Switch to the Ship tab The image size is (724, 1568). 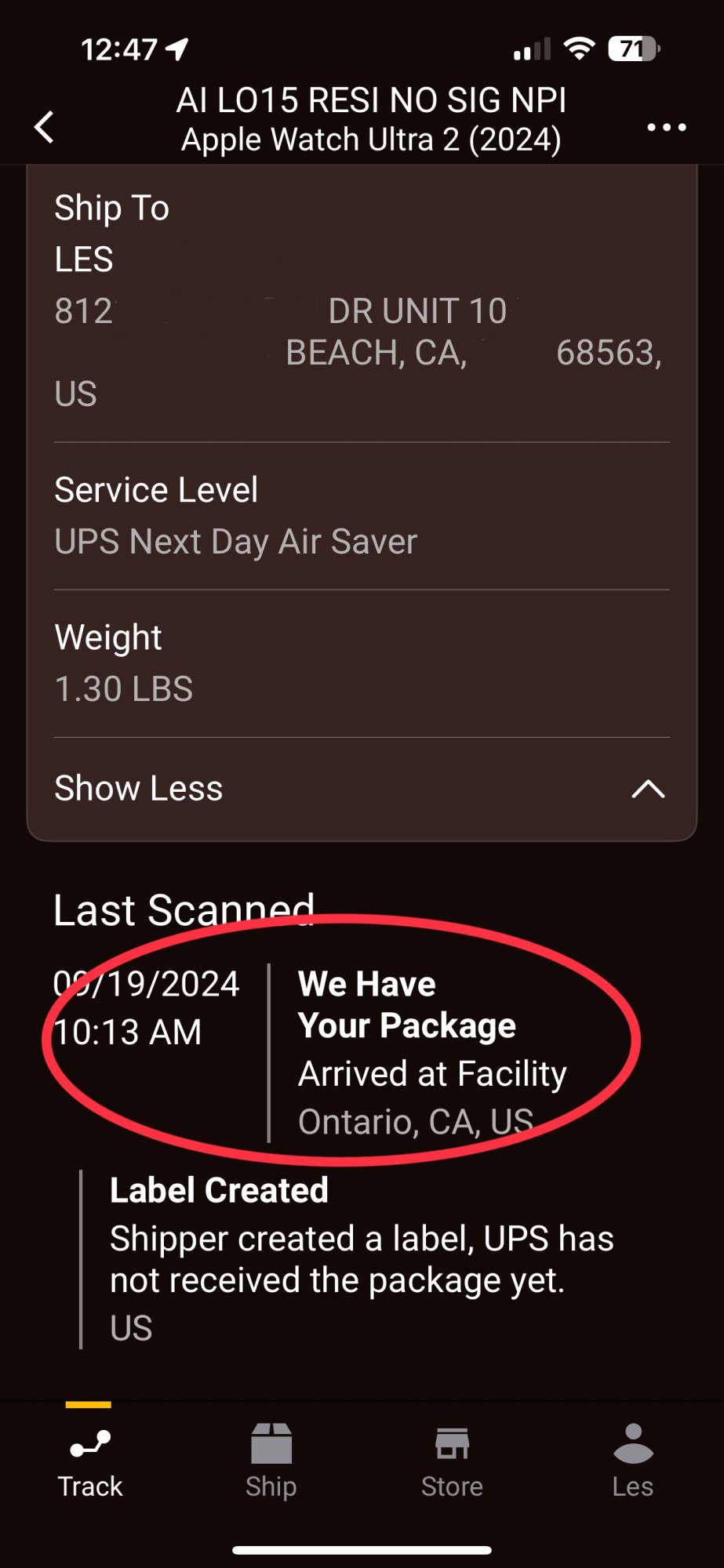click(271, 1461)
